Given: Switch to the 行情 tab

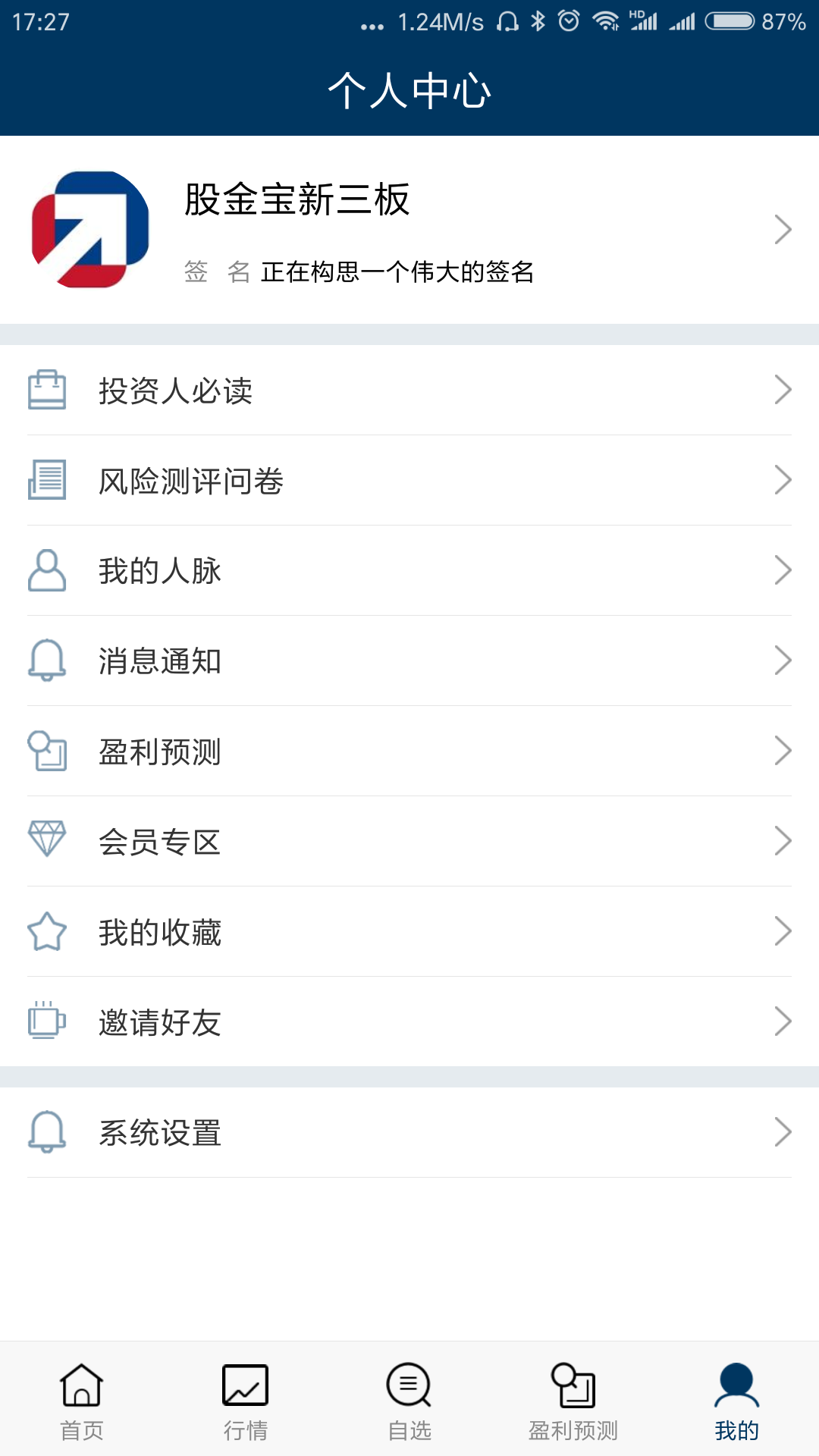Looking at the screenshot, I should coord(246,1401).
